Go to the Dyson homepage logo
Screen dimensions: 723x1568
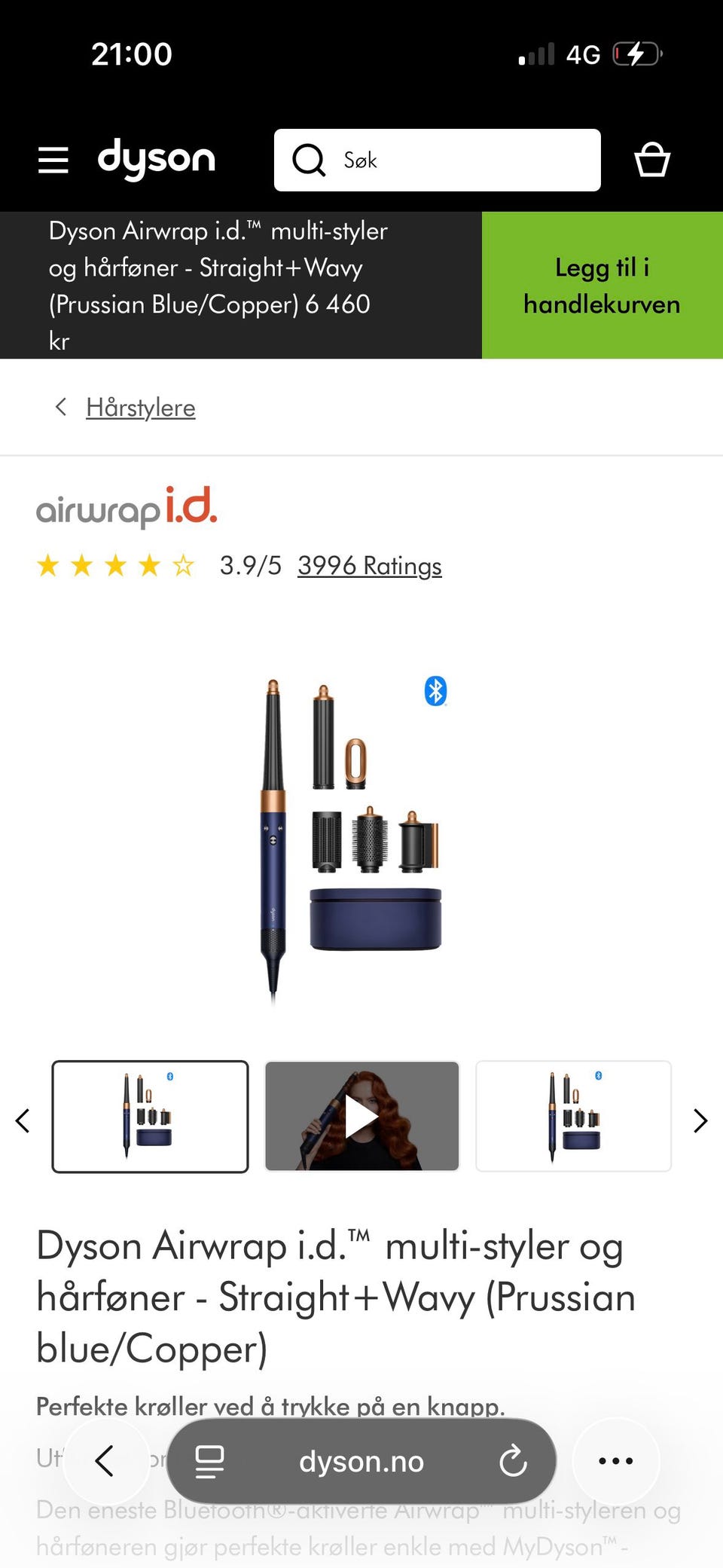[157, 159]
